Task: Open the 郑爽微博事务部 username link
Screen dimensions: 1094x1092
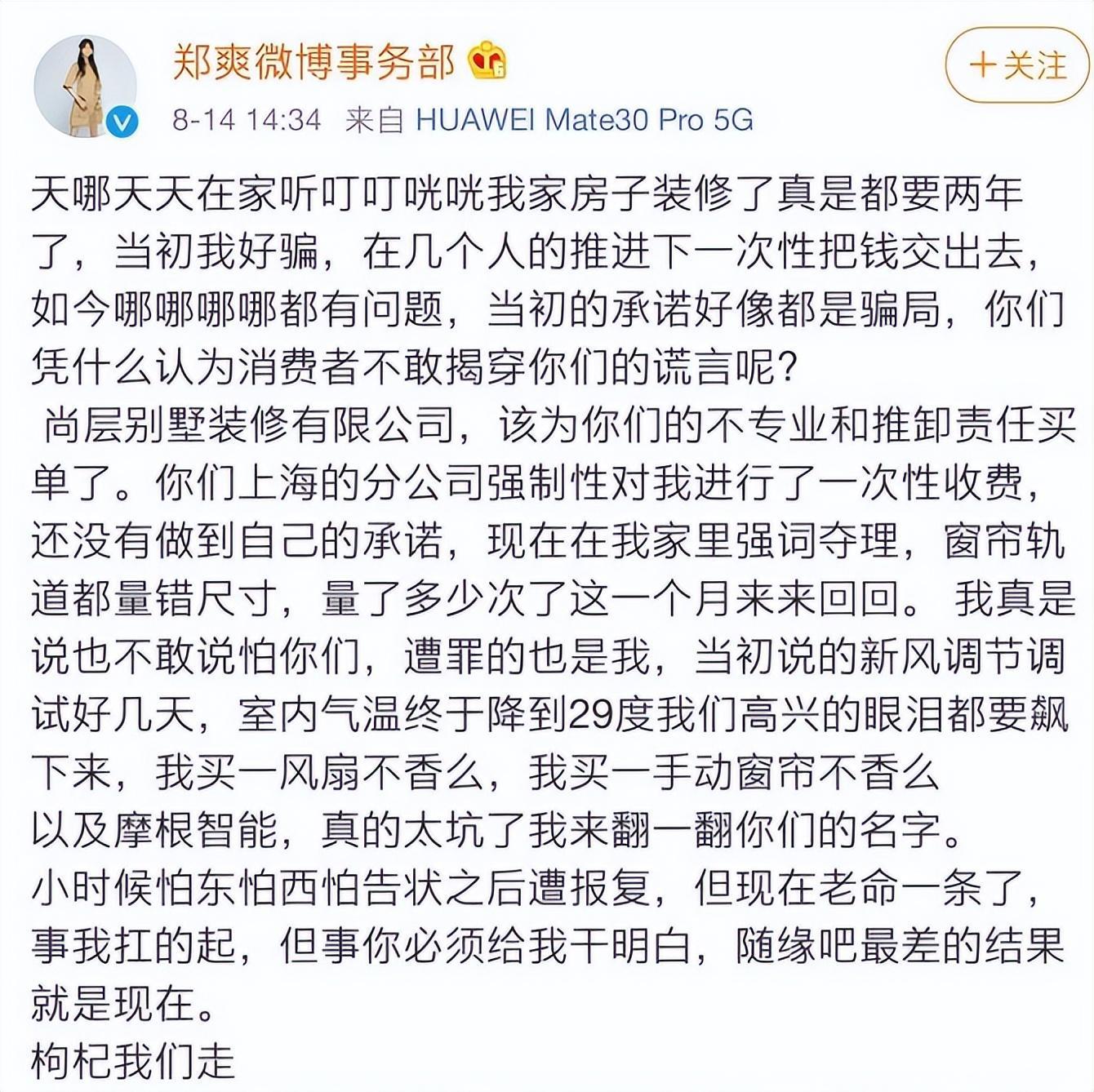Action: (314, 63)
